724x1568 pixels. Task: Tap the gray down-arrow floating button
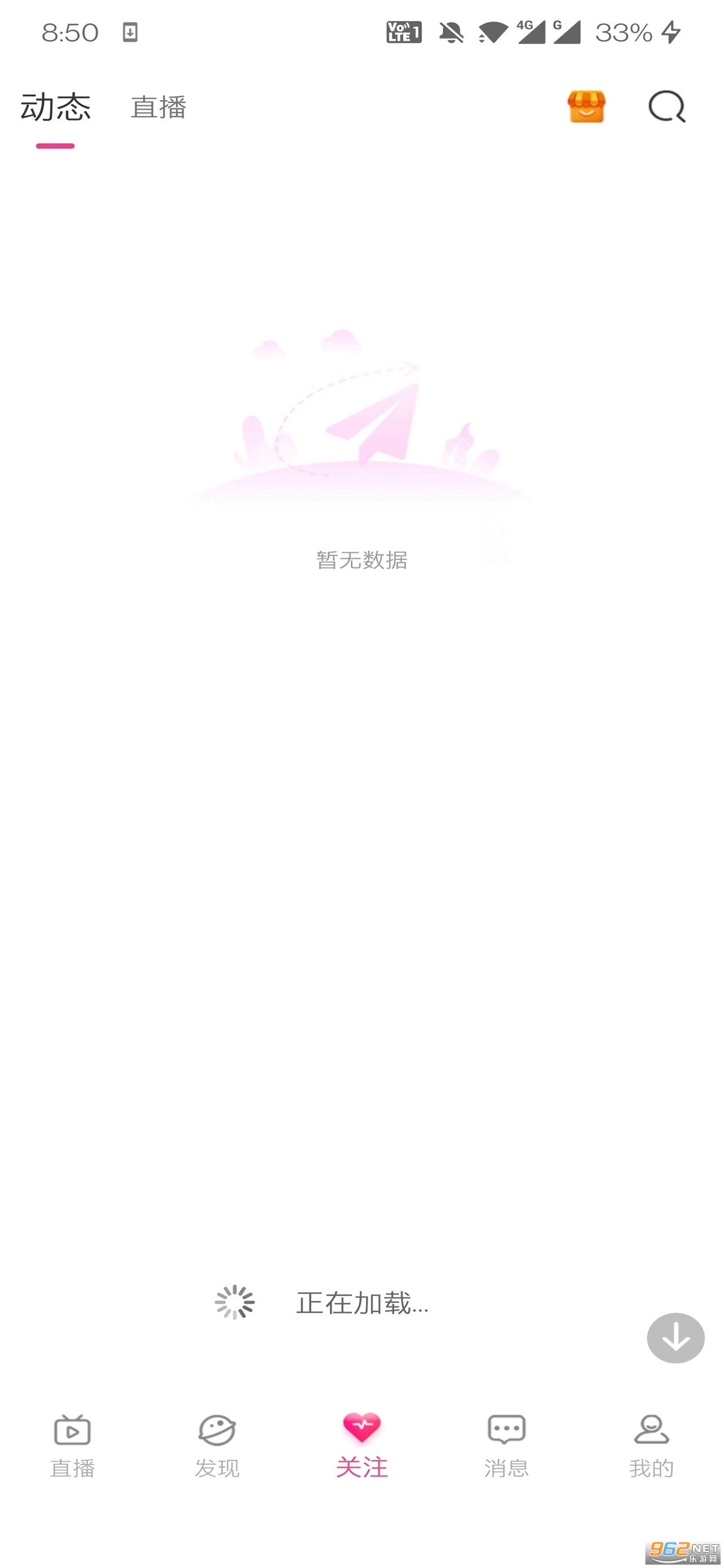tap(675, 1338)
